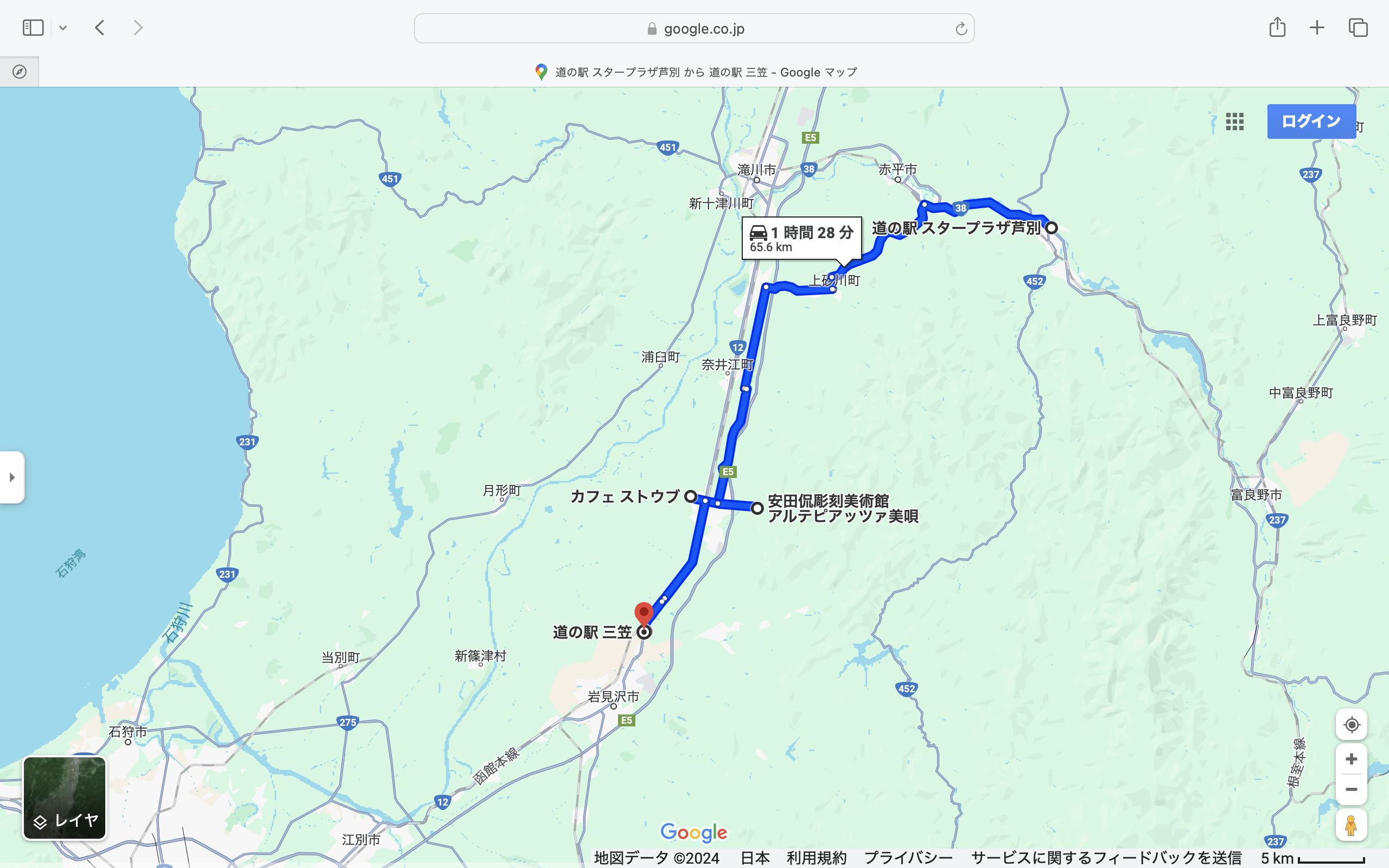The image size is (1389, 868).
Task: Zoom in on the map
Action: [1351, 759]
